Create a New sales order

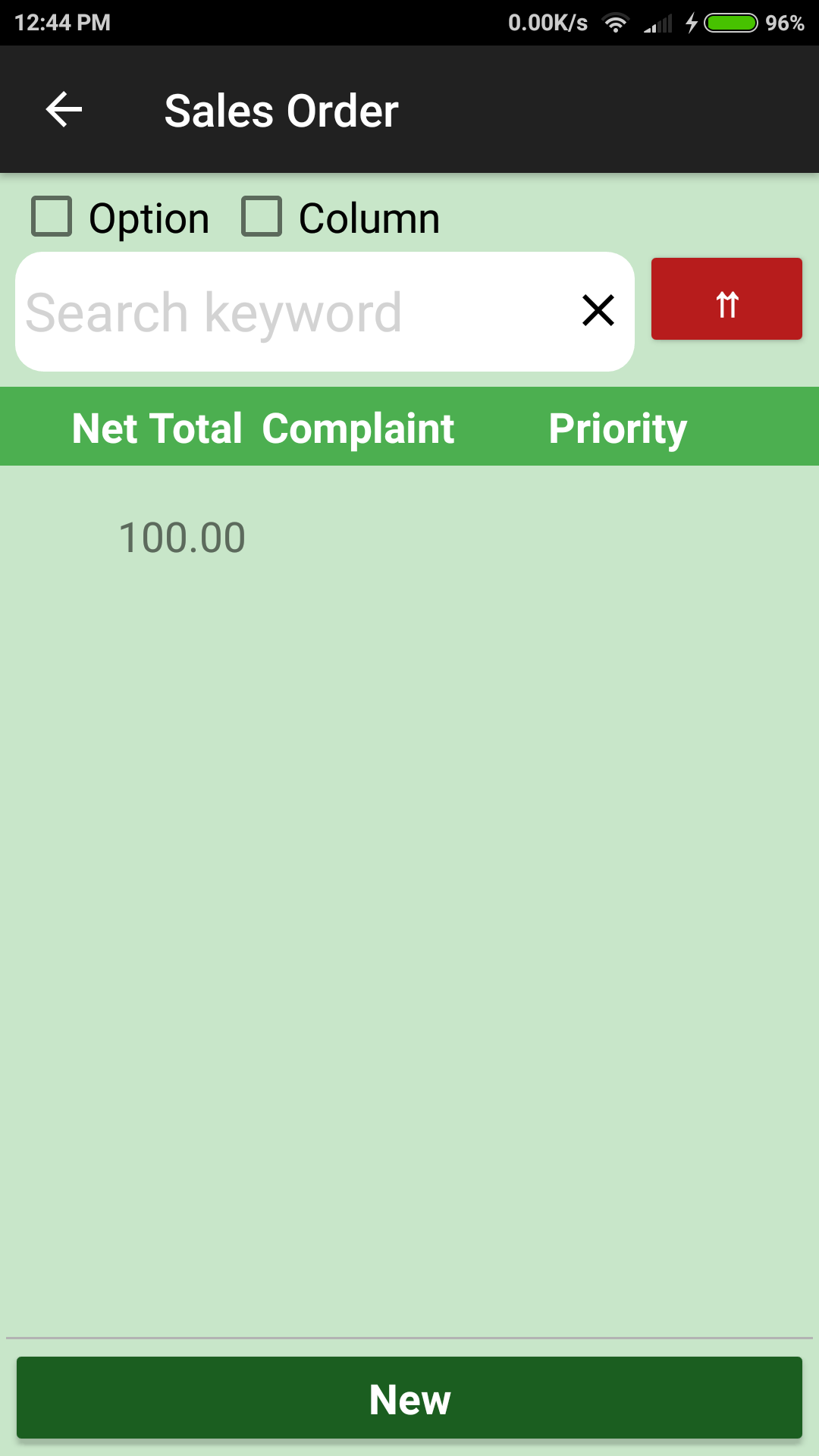409,1398
